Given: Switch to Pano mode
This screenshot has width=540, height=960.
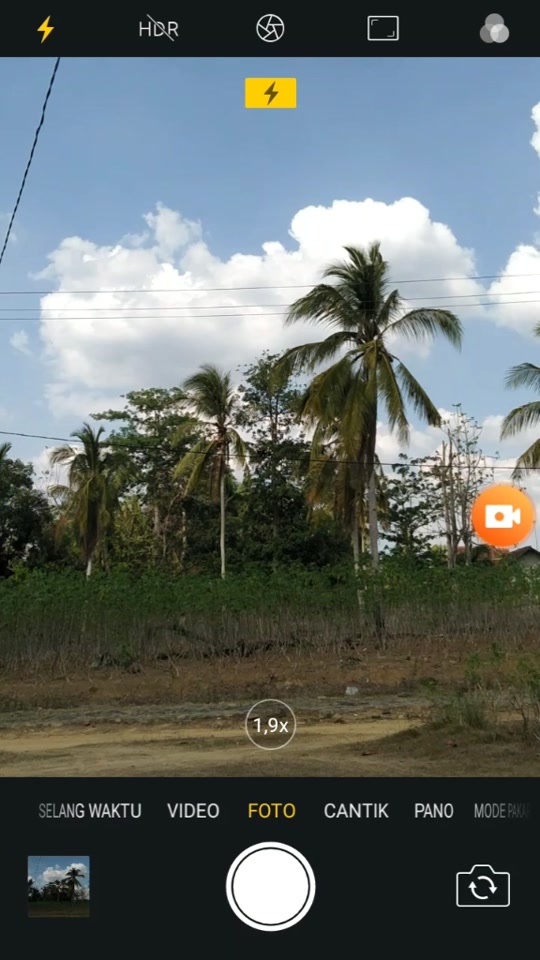Looking at the screenshot, I should pyautogui.click(x=433, y=811).
